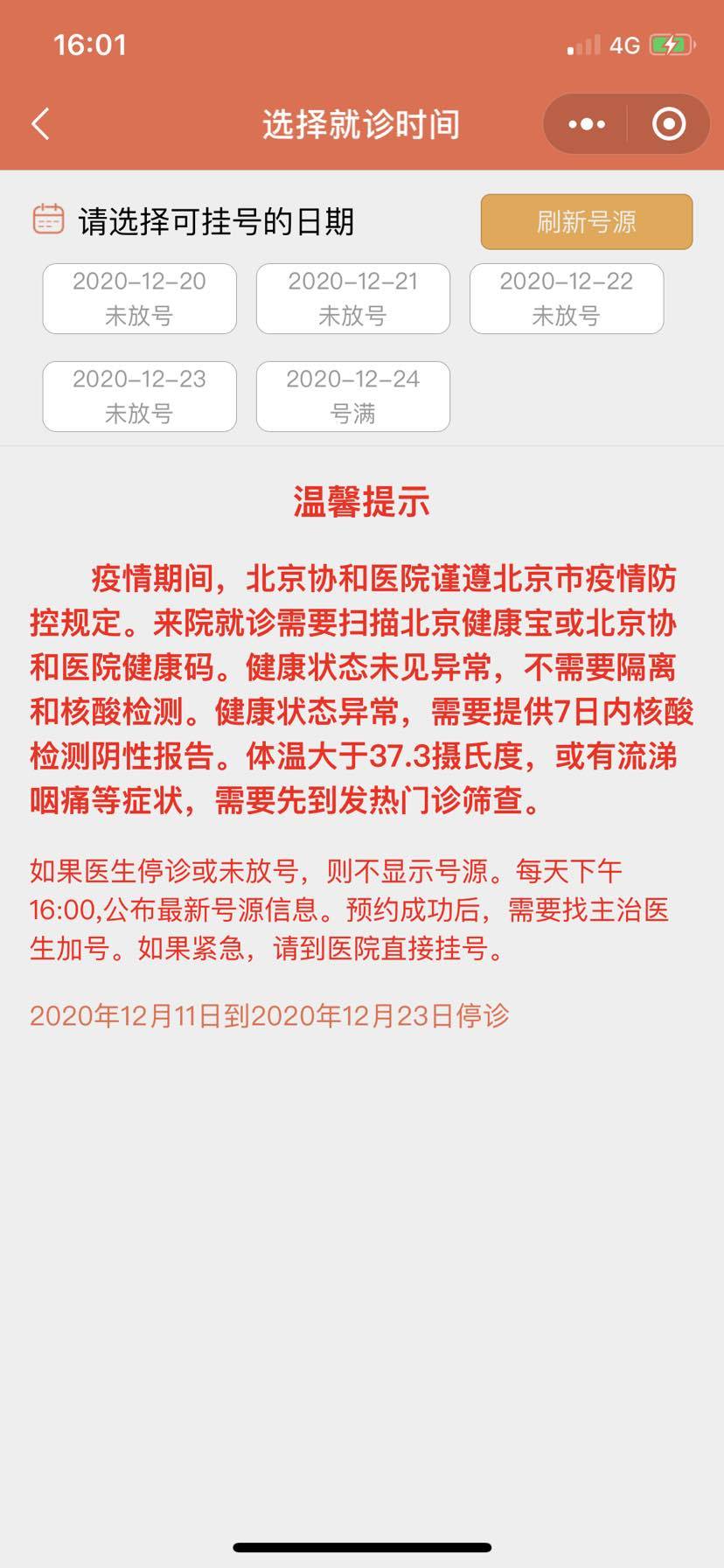Go back using the top-left arrow
The image size is (724, 1568).
tap(41, 124)
